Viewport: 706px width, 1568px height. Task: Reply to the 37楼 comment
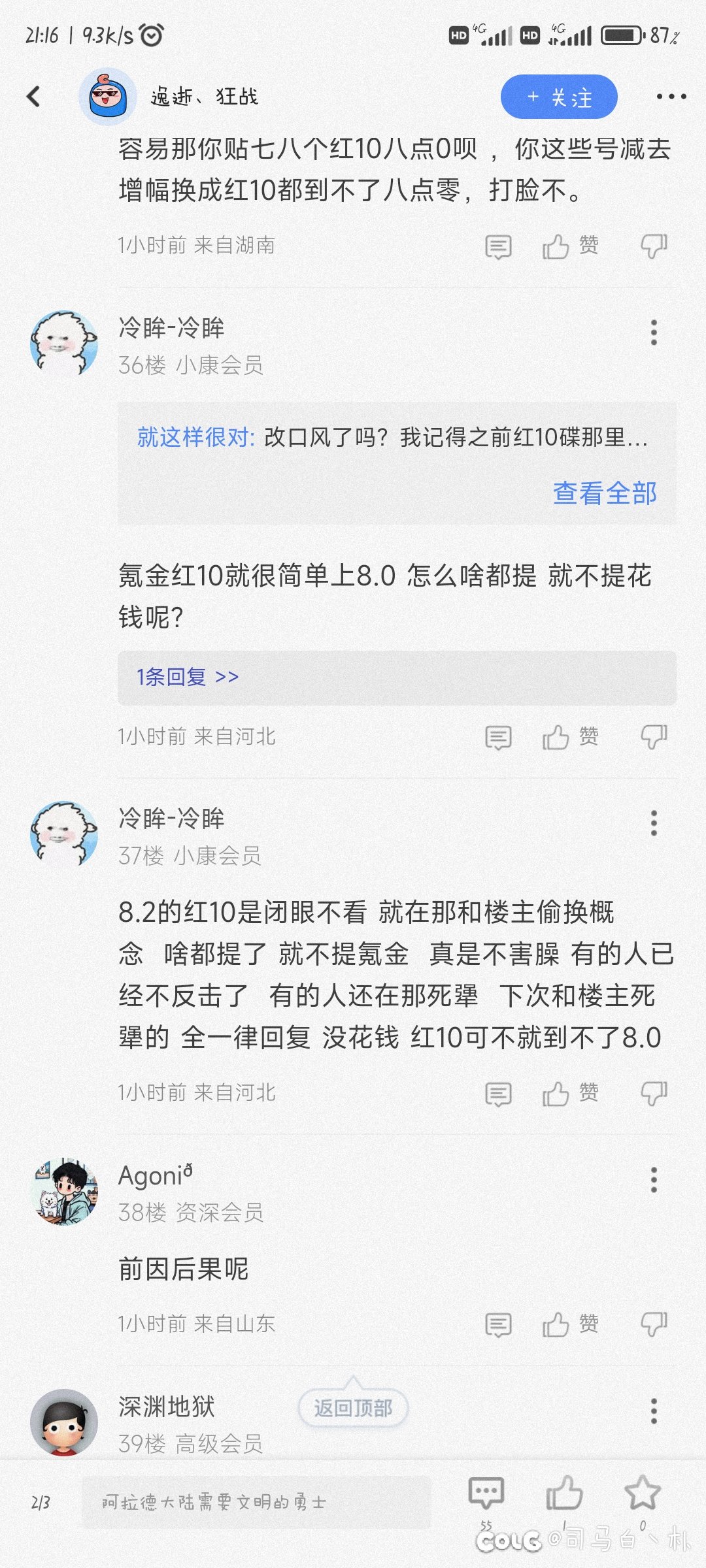(498, 1093)
